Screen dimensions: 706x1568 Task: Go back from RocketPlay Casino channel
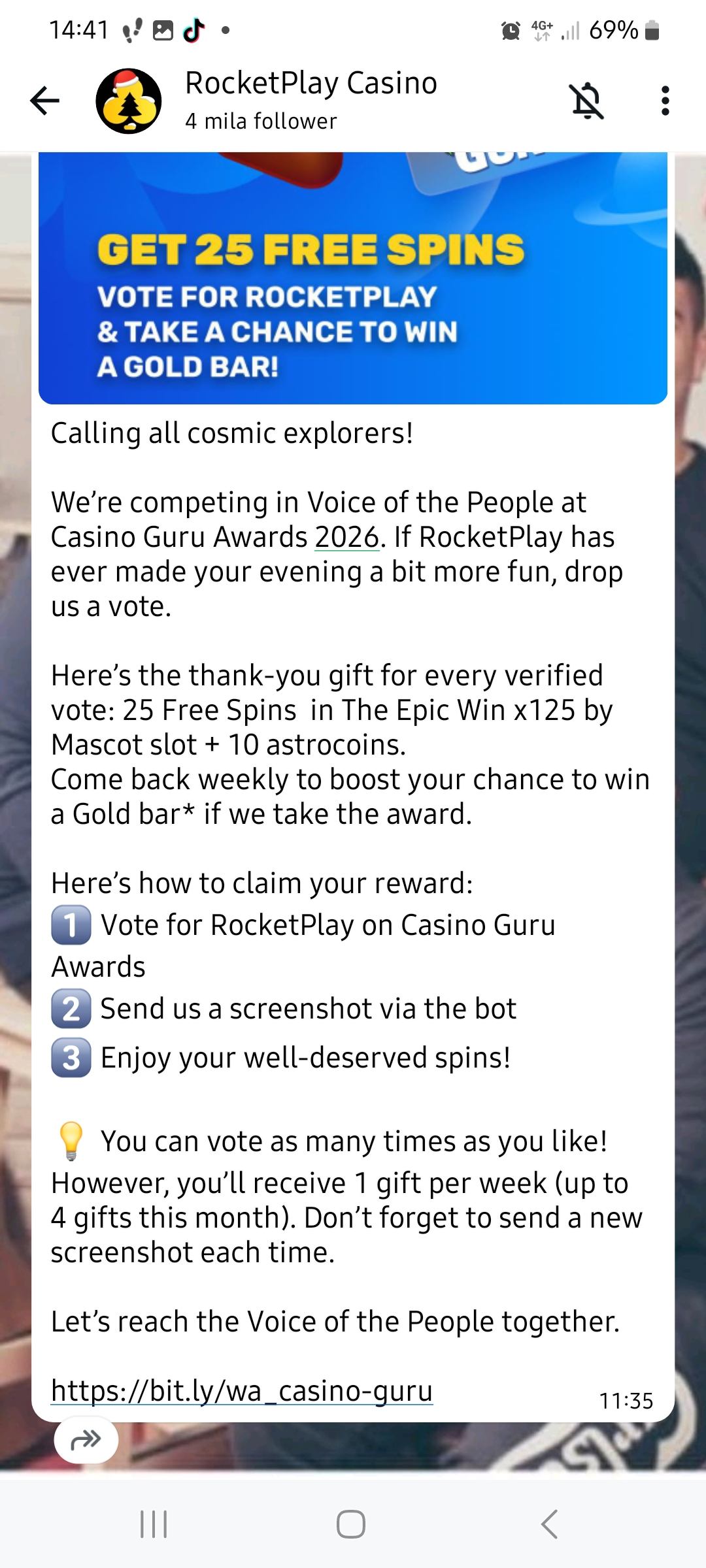44,101
